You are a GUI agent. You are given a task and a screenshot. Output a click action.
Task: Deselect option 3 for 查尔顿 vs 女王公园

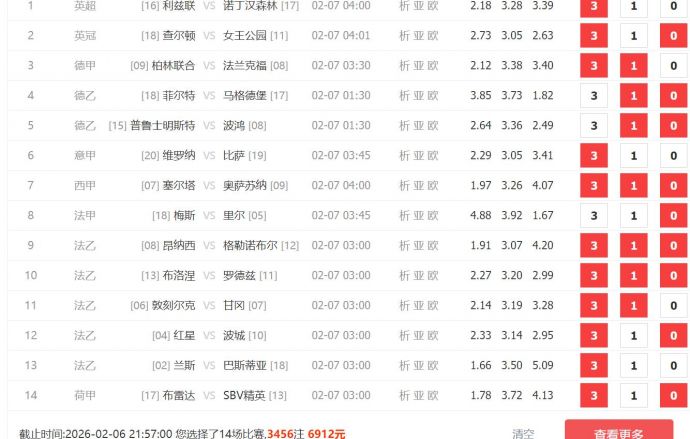pos(595,36)
